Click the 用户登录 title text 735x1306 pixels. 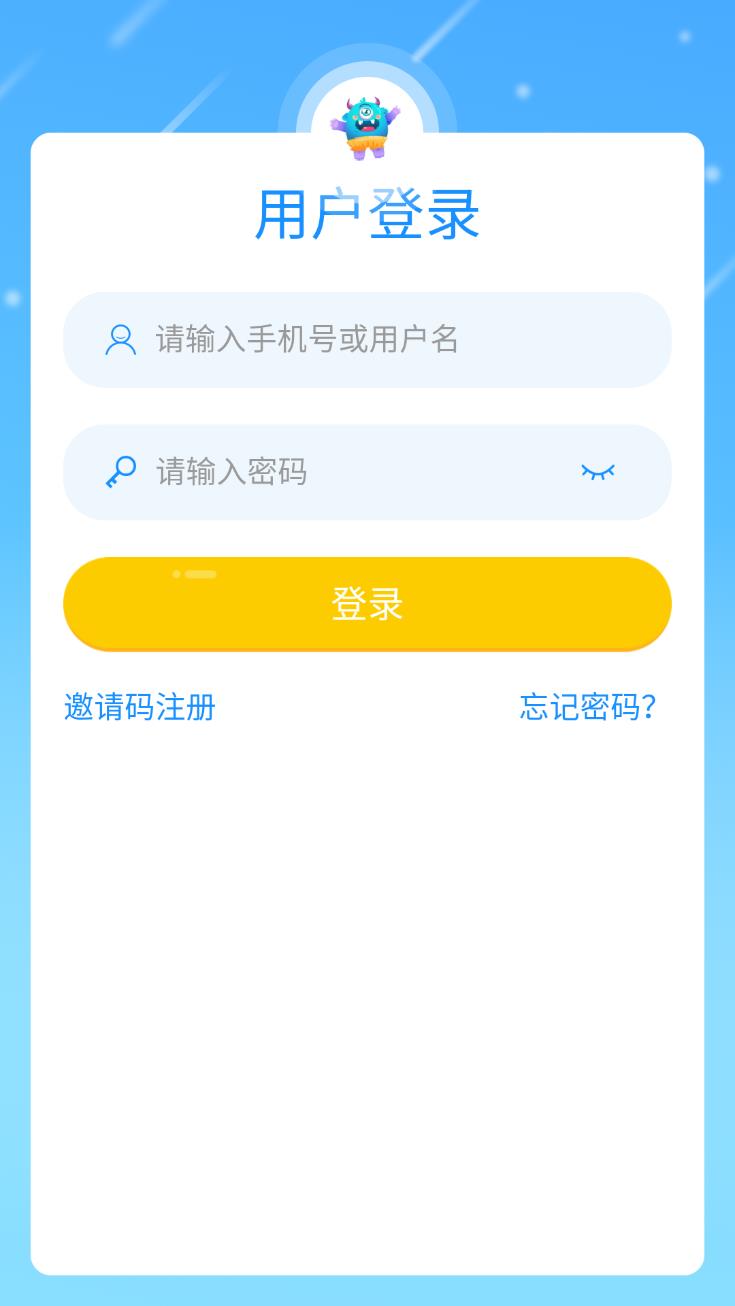point(367,213)
